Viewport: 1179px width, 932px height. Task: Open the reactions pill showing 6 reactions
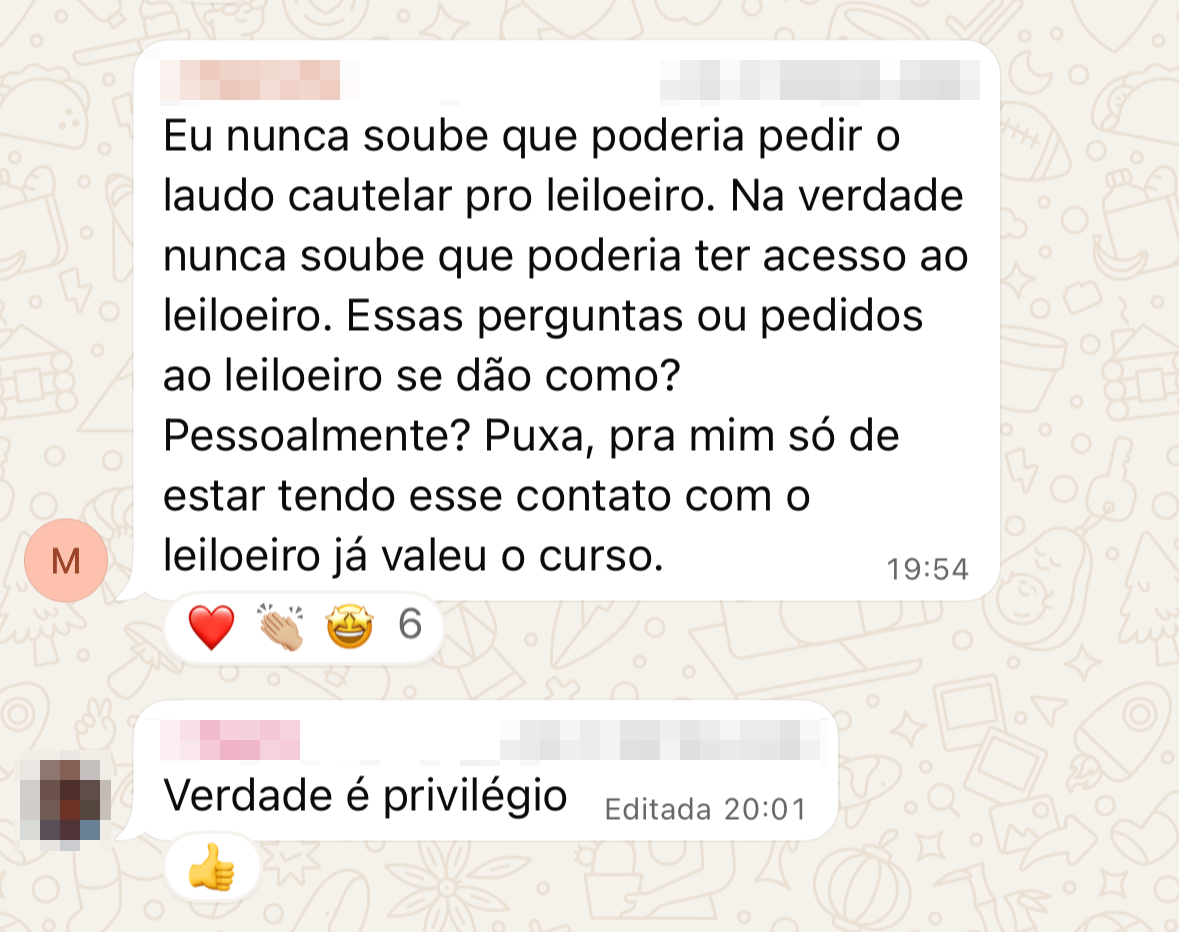(302, 628)
